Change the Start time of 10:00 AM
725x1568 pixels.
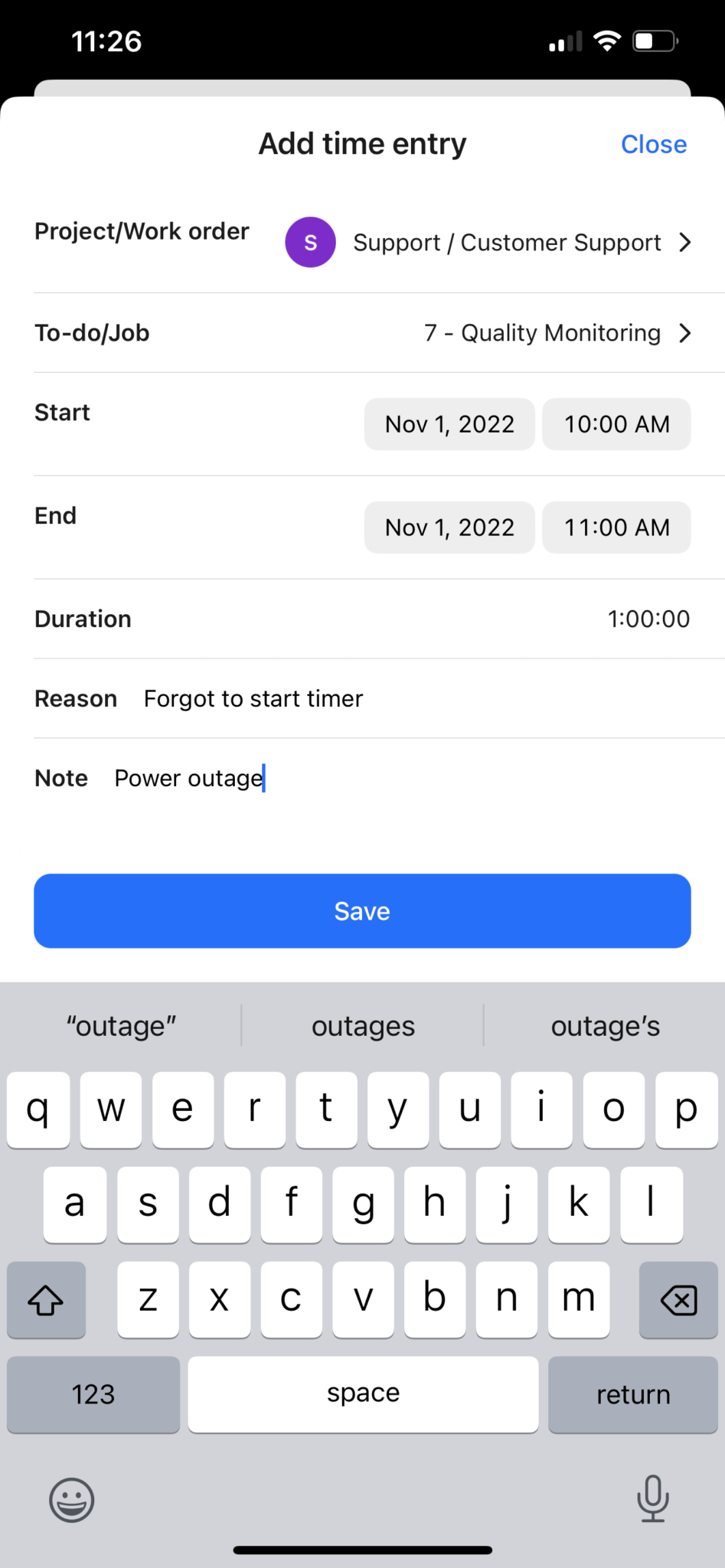point(616,424)
